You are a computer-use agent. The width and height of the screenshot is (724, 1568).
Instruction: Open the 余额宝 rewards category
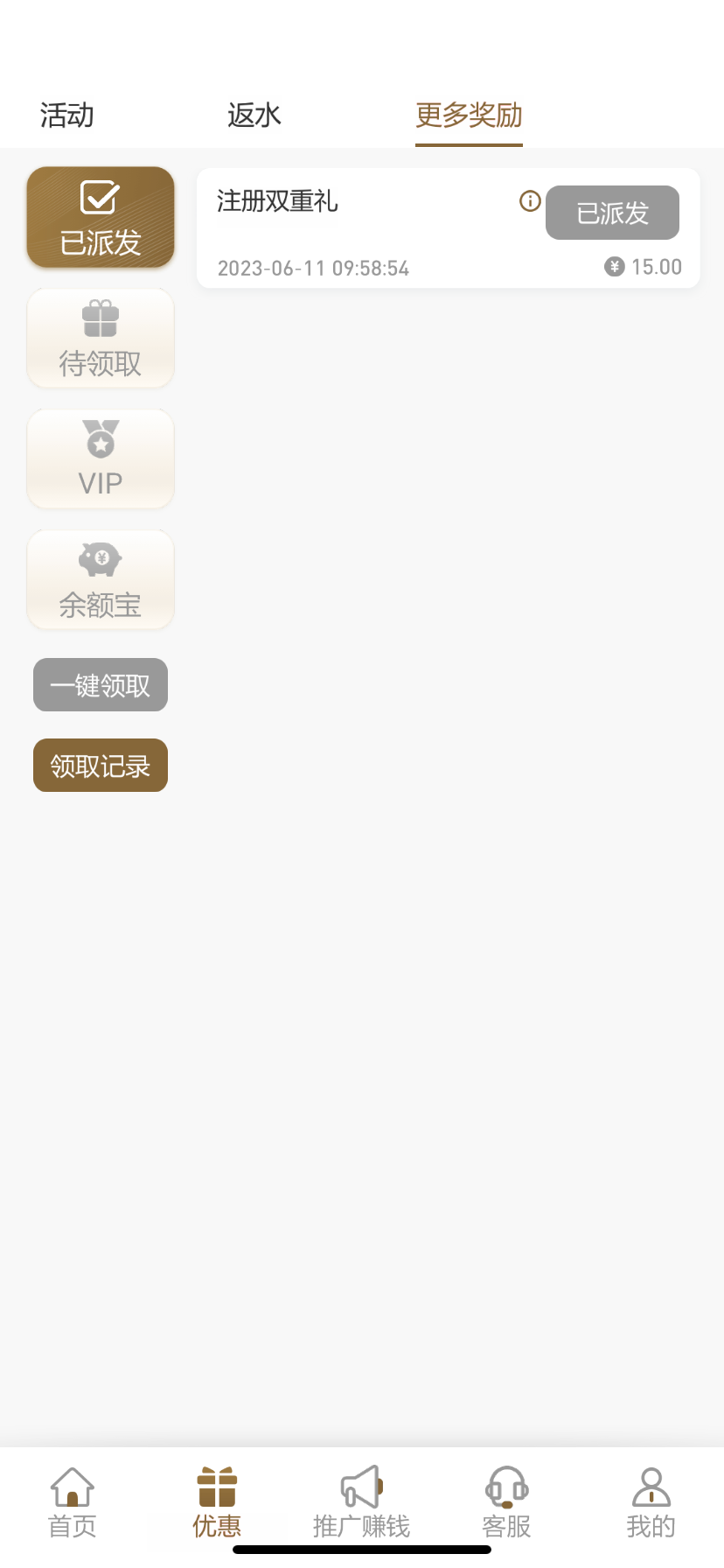coord(101,580)
